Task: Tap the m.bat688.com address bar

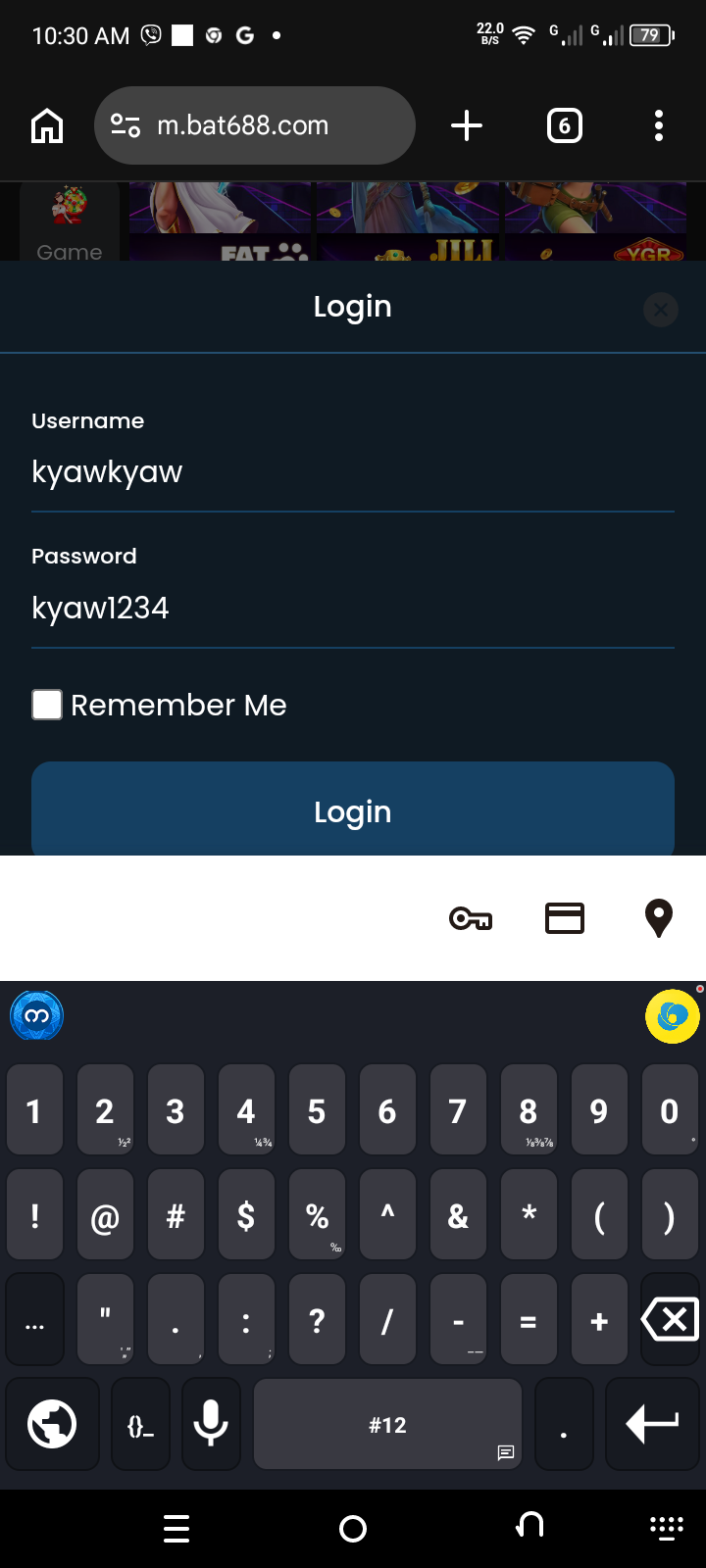Action: [255, 125]
